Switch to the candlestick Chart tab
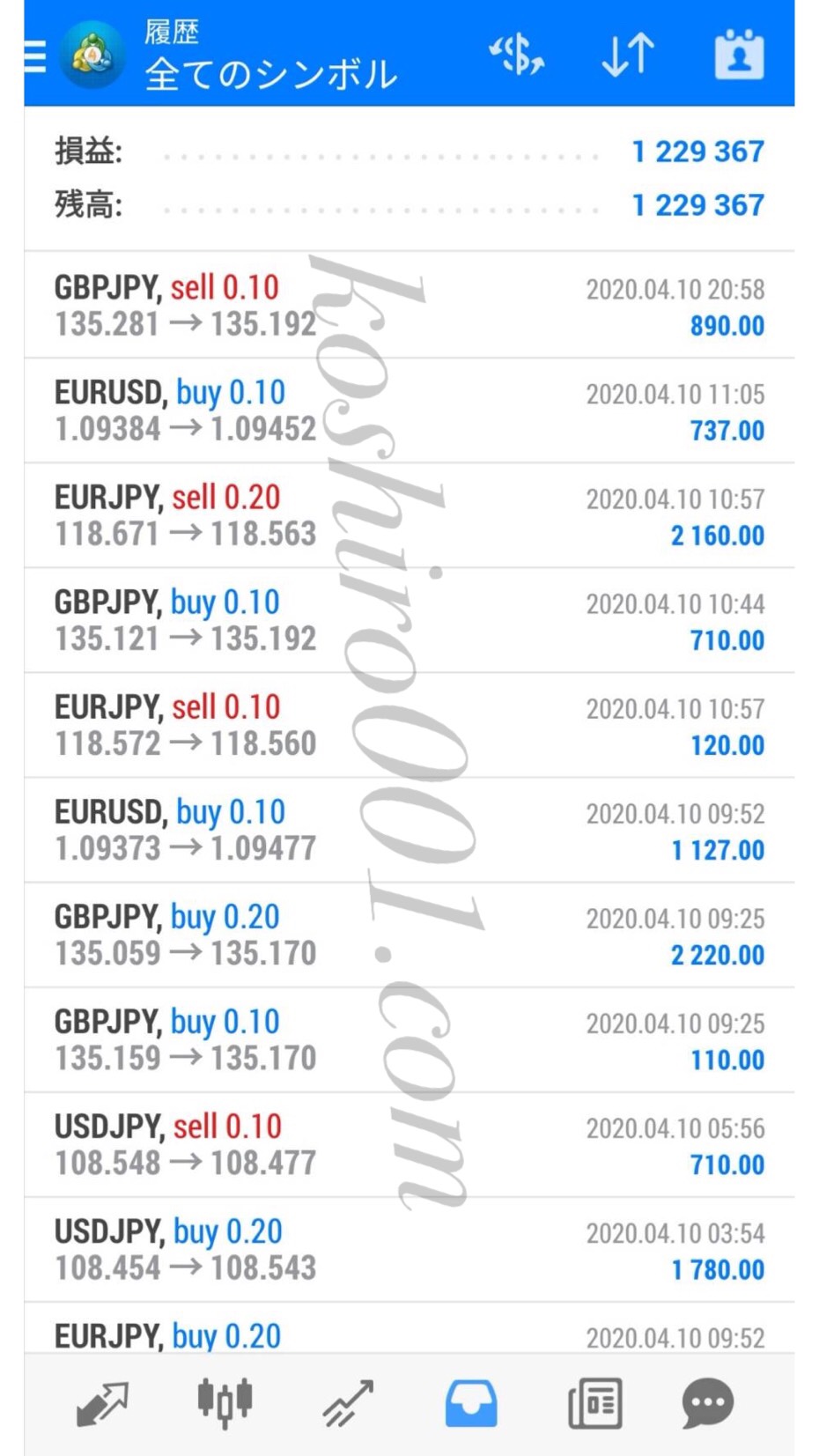This screenshot has width=819, height=1456. [x=225, y=1402]
